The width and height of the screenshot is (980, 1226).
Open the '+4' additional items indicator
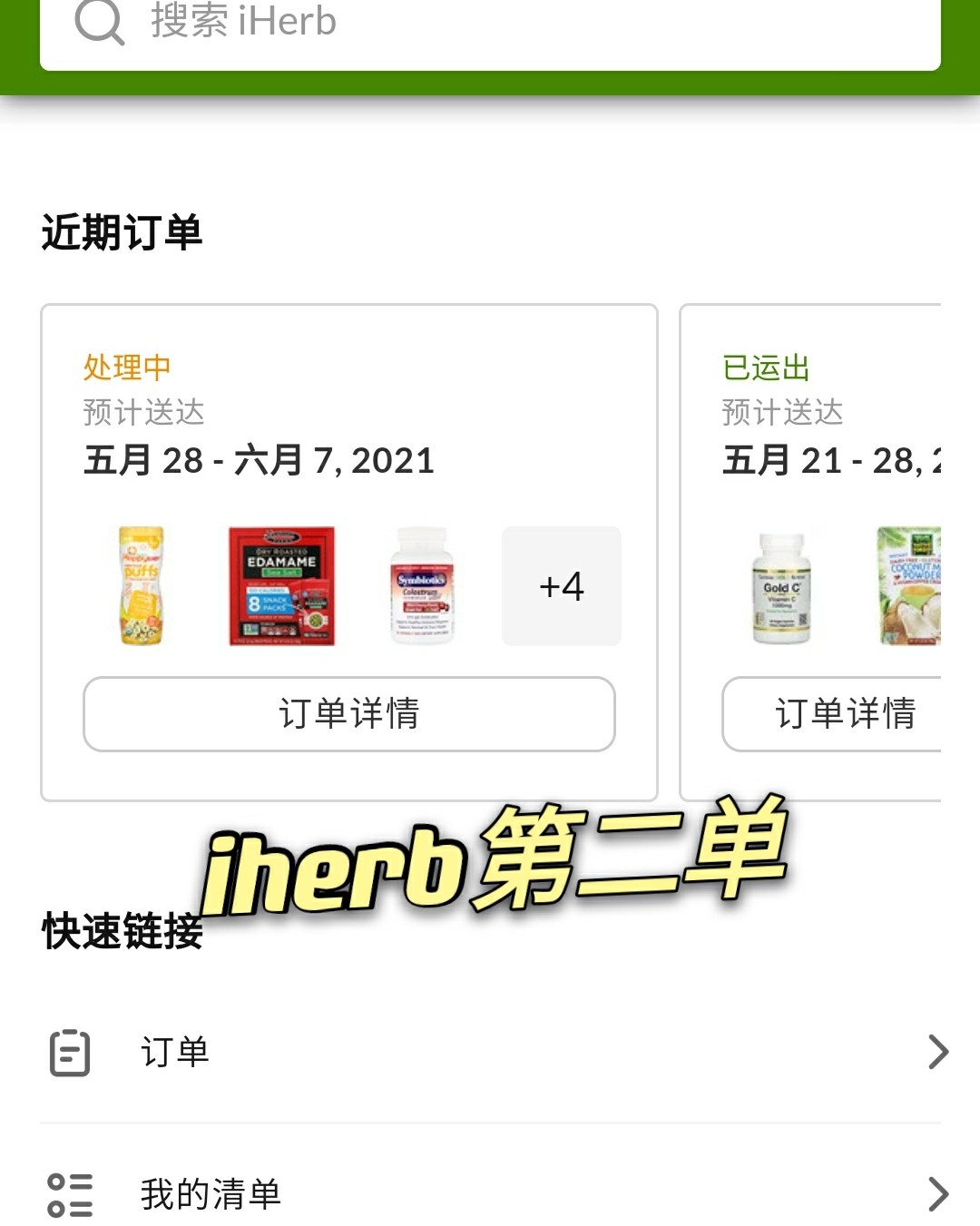(561, 586)
